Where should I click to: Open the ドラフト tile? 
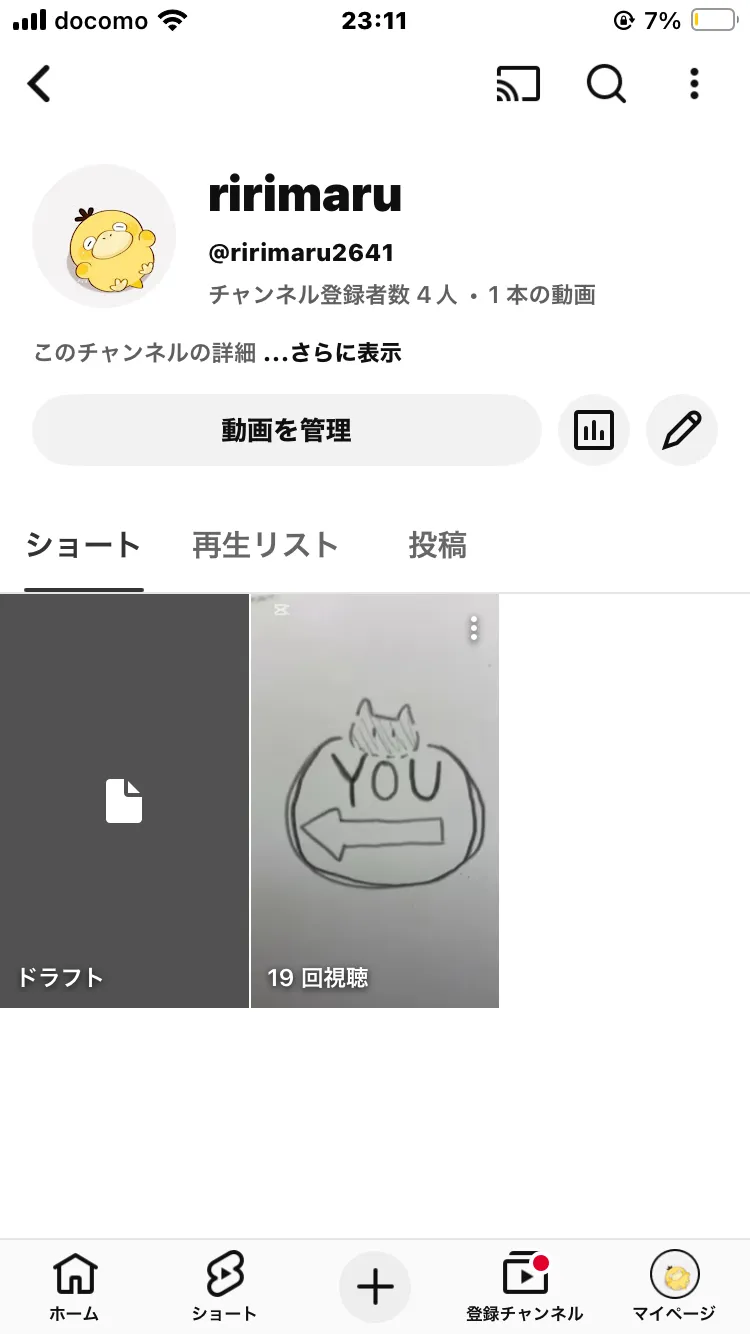coord(124,800)
